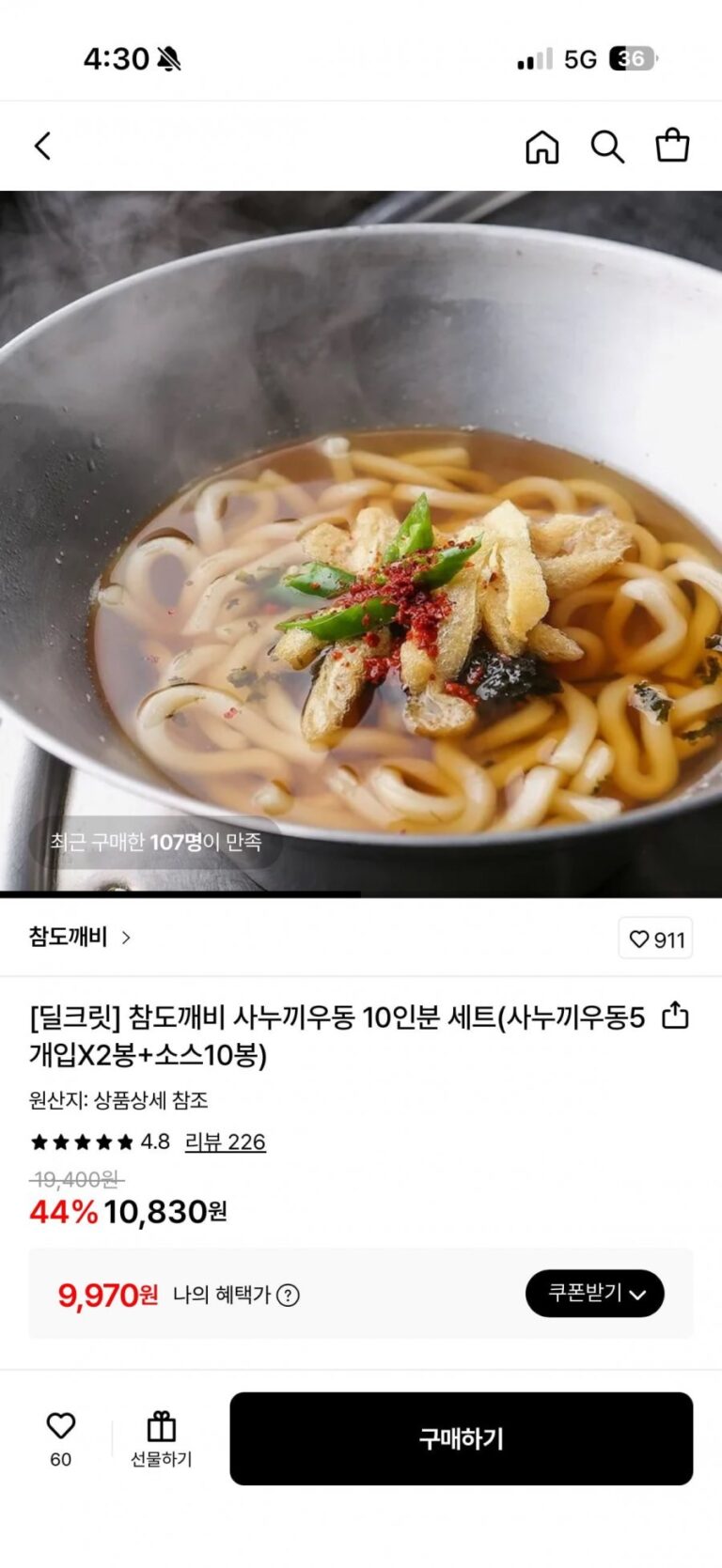The height and width of the screenshot is (1568, 722).
Task: Open the home icon in the top bar
Action: [541, 147]
